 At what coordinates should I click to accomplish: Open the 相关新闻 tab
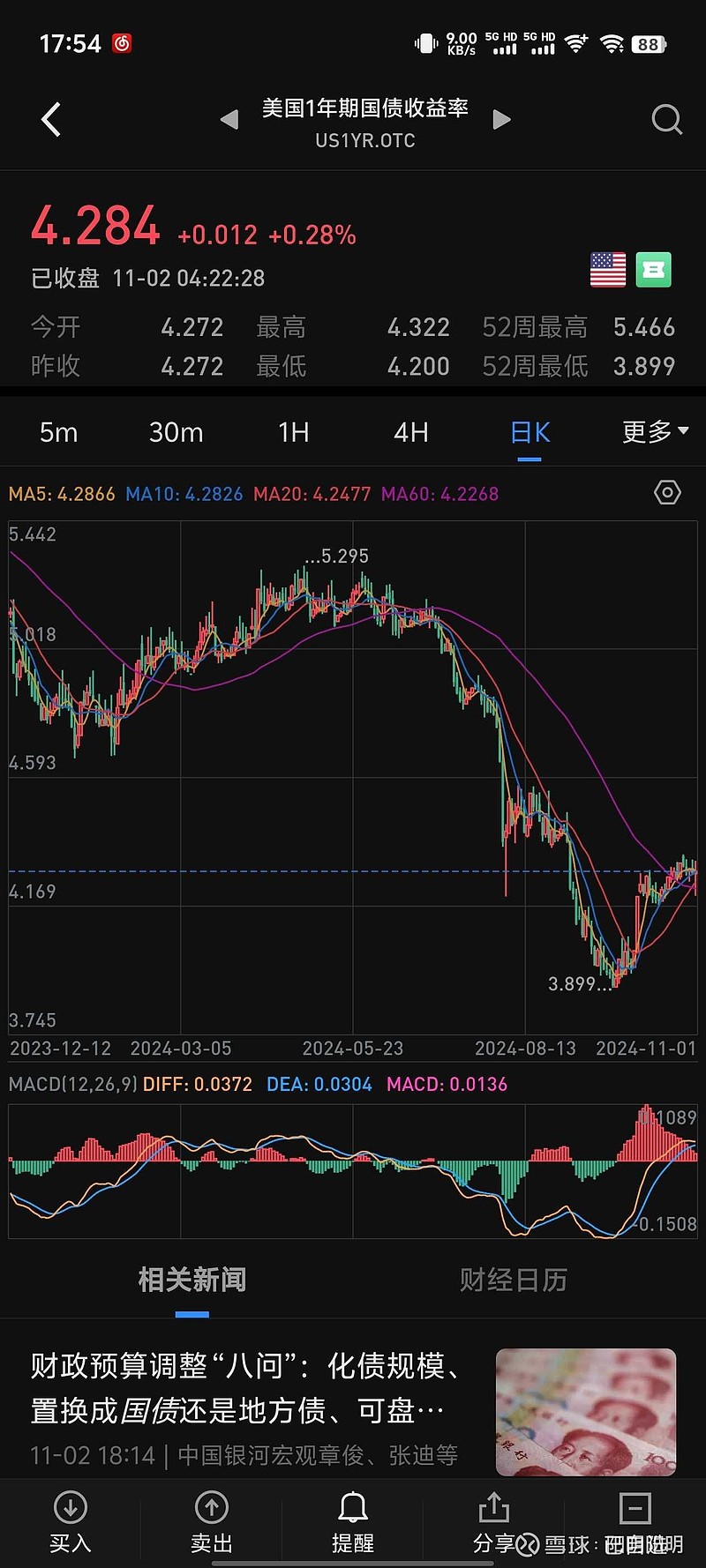click(192, 1280)
